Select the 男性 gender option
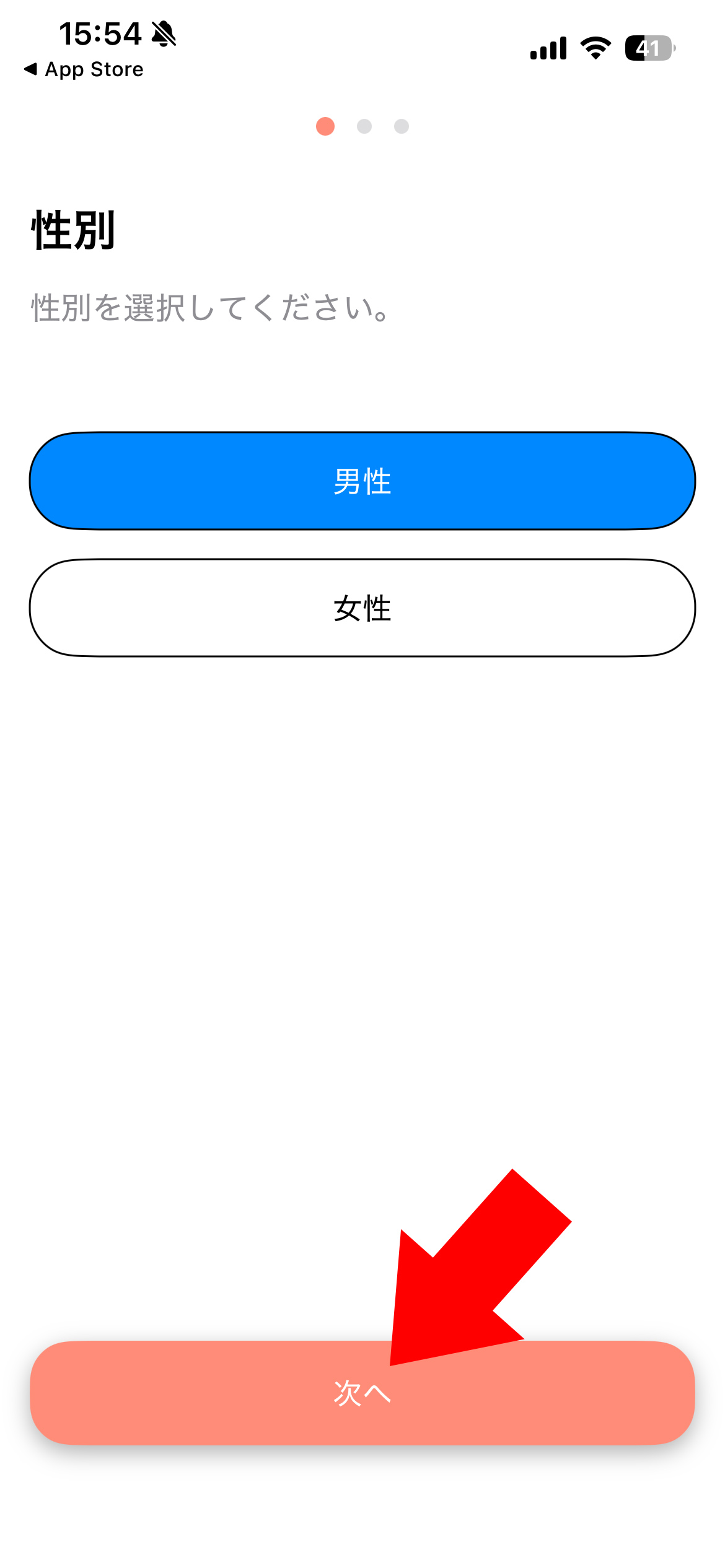725x1568 pixels. (x=362, y=481)
